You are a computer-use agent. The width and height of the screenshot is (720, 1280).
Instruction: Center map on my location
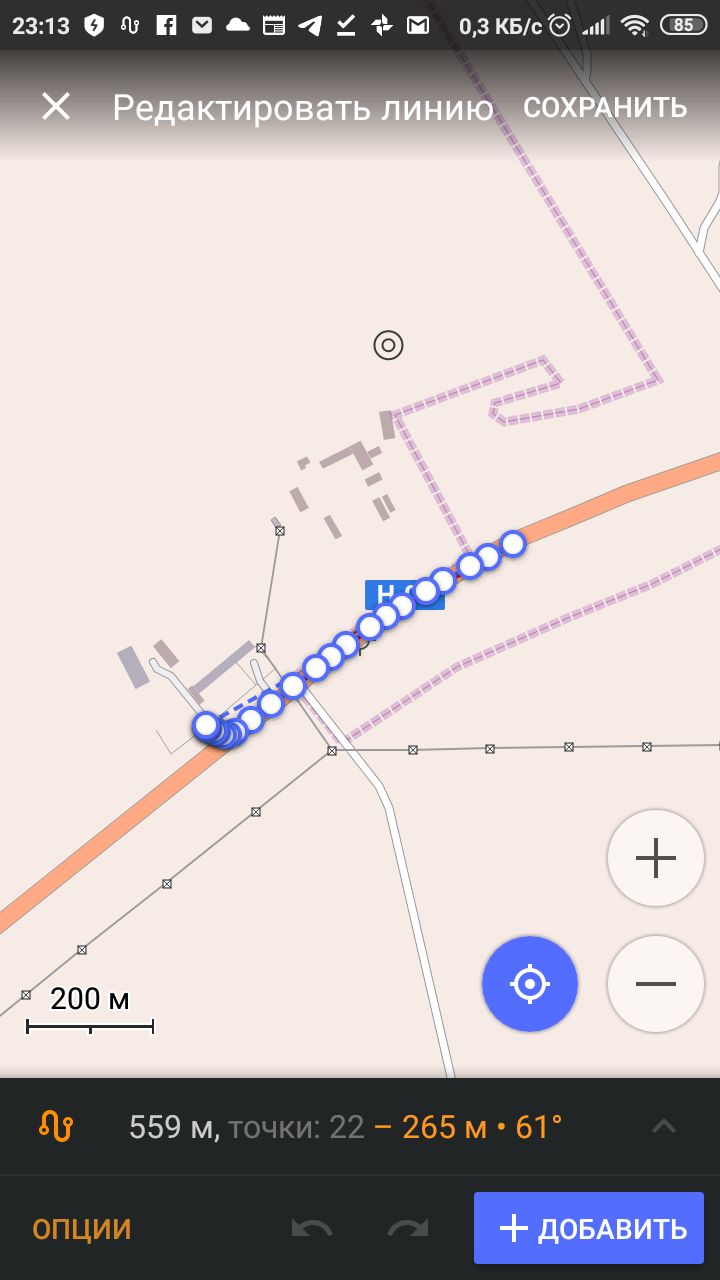[x=530, y=984]
